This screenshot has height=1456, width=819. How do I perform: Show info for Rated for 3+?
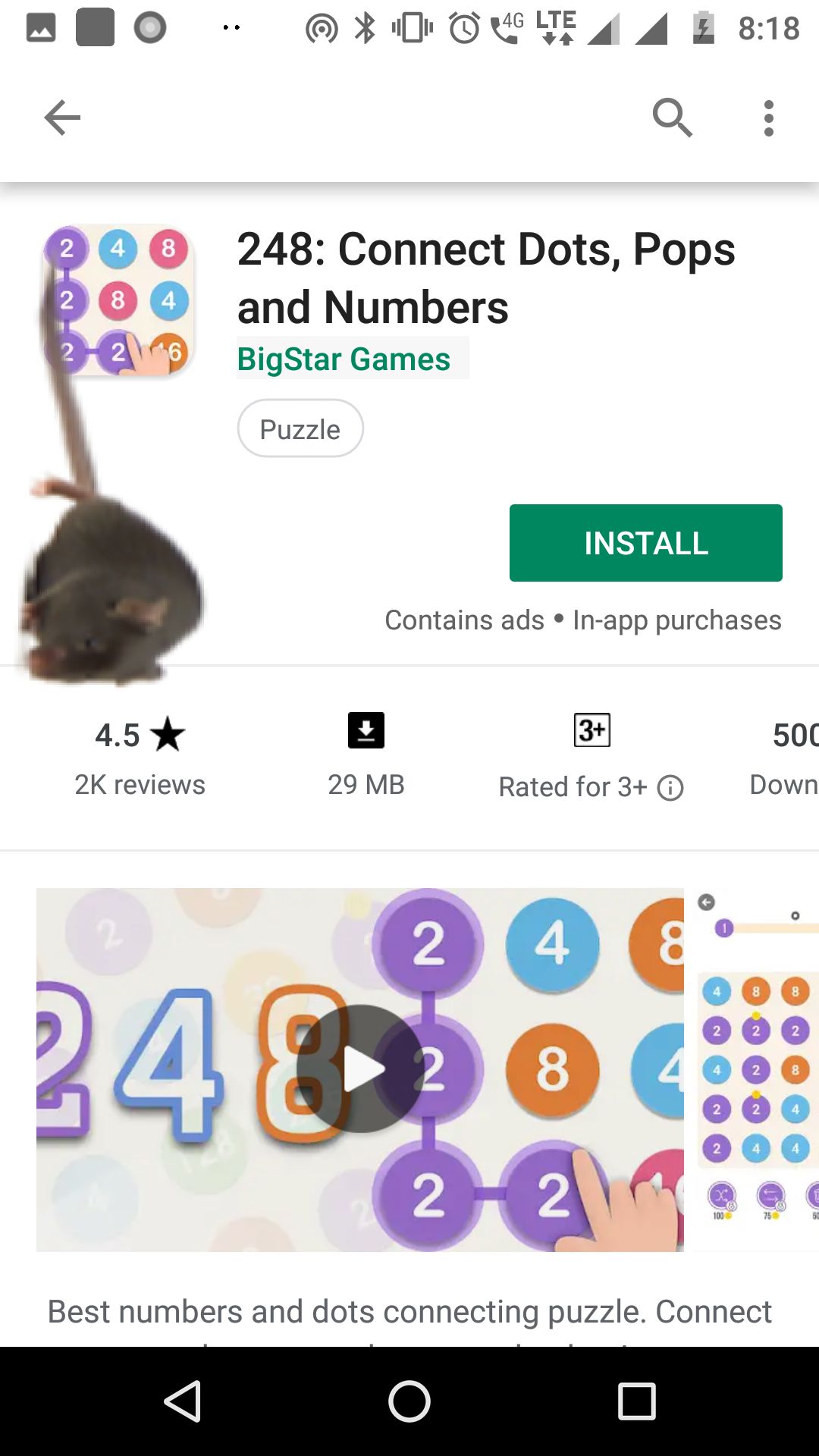tap(670, 788)
